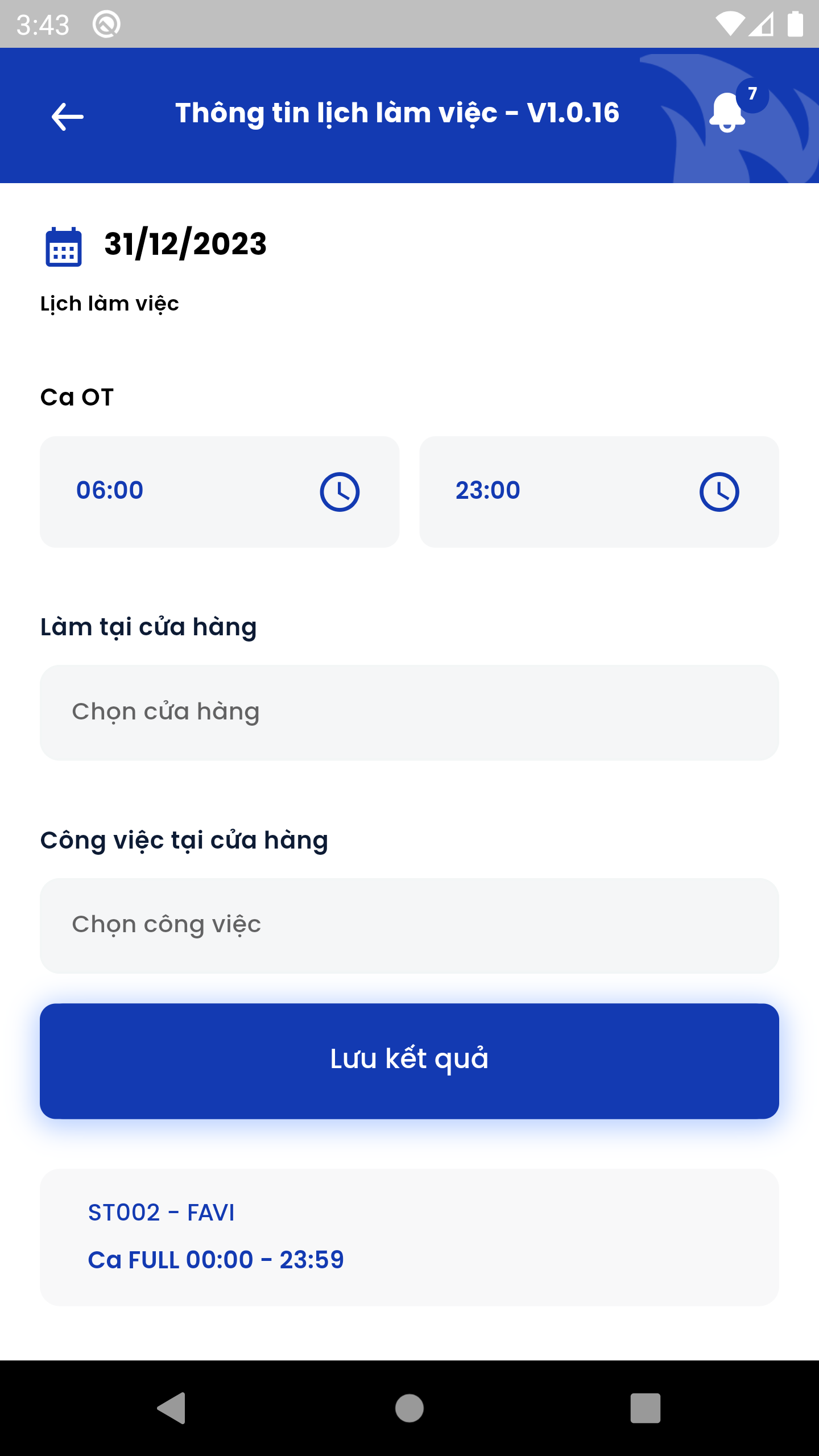Tap the calendar icon beside 31/12/2023
This screenshot has height=1456, width=819.
pos(64,247)
